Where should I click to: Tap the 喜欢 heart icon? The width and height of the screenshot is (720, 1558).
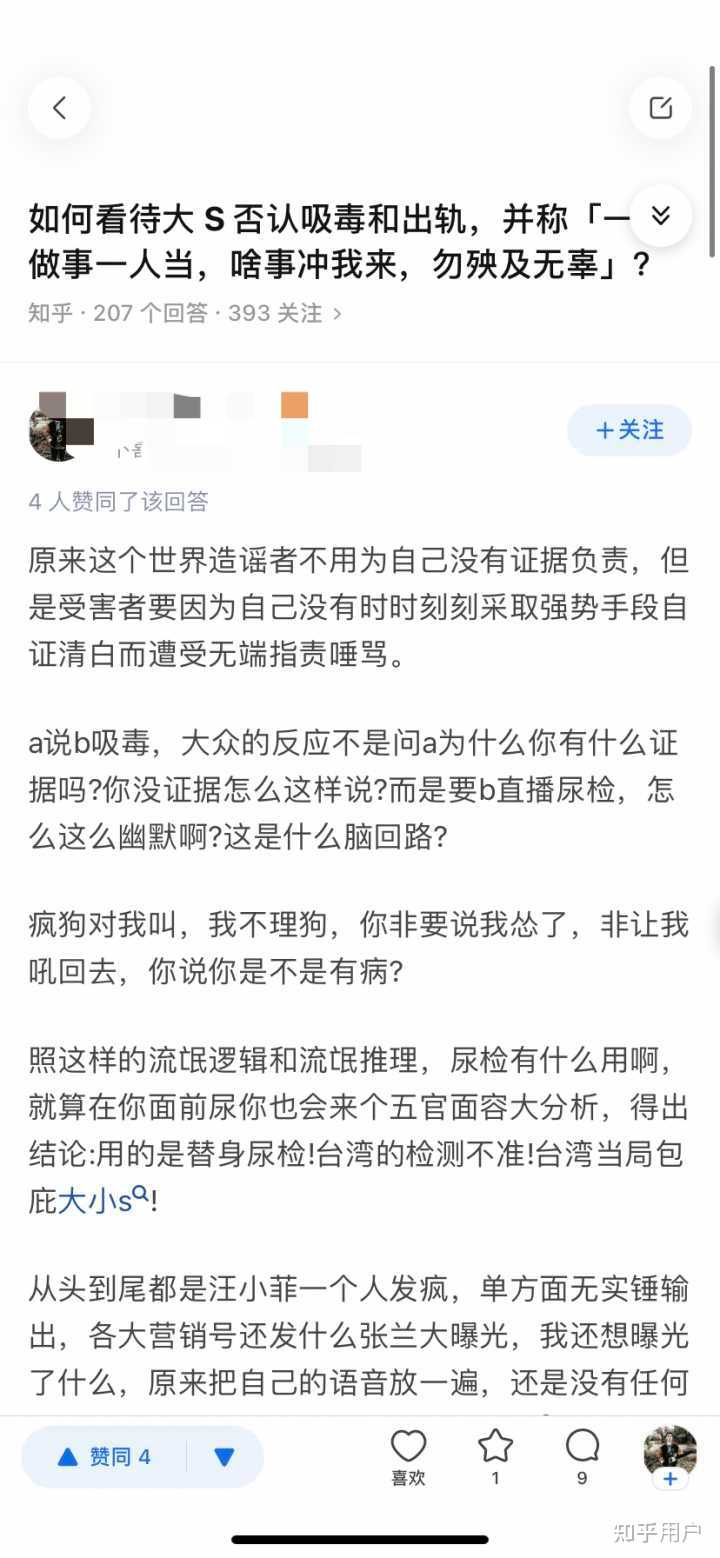coord(408,1457)
